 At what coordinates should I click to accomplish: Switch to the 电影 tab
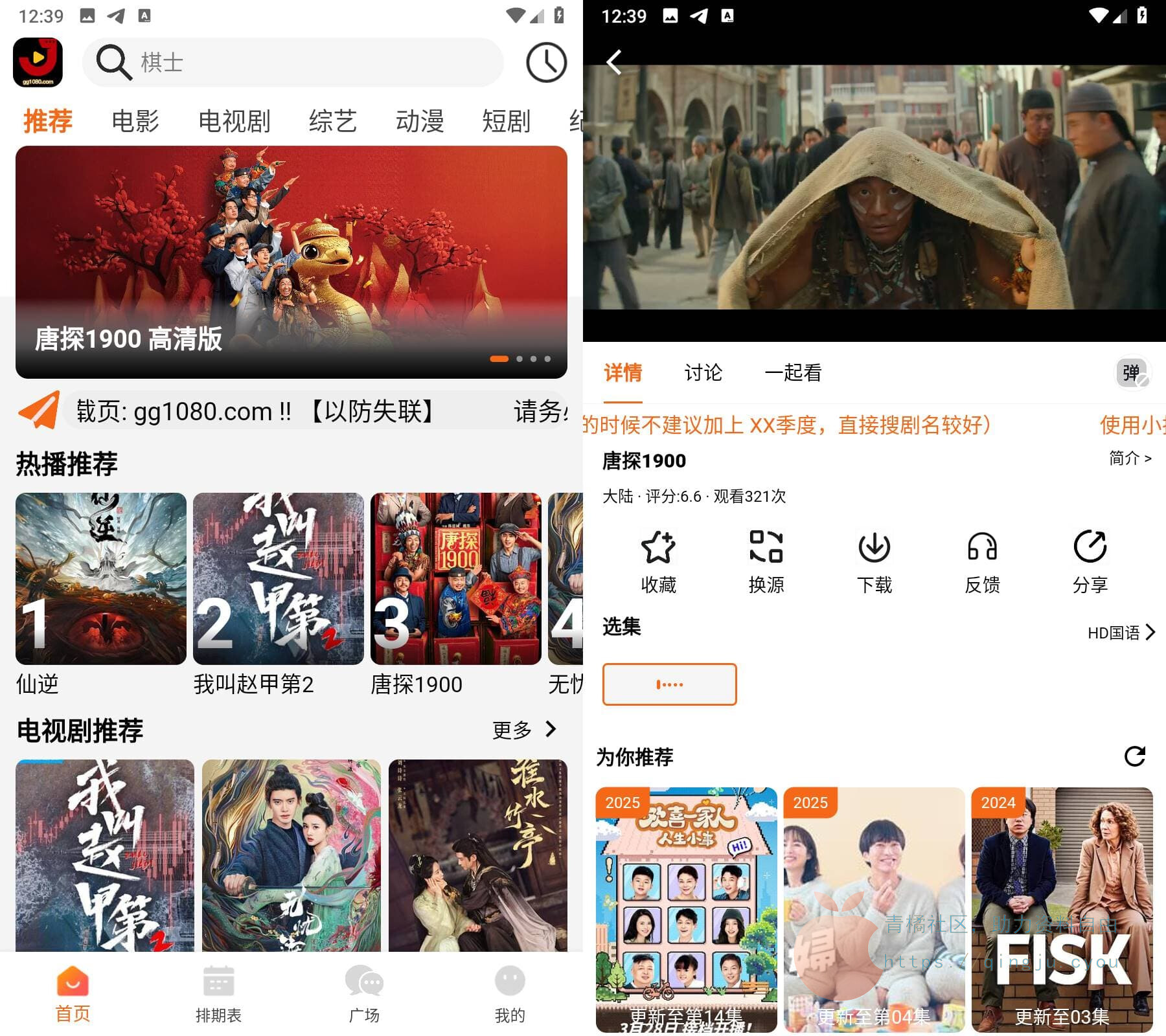tap(135, 121)
